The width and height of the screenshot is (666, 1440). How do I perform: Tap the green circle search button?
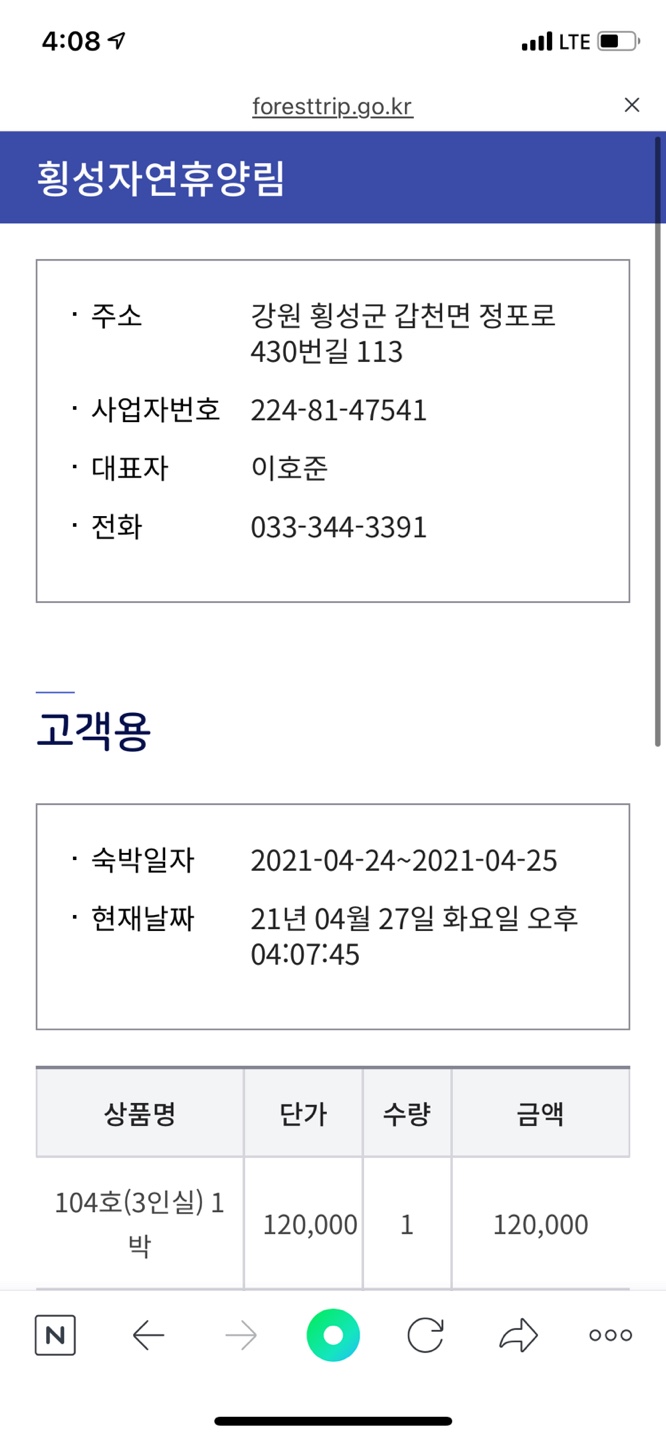(333, 1335)
